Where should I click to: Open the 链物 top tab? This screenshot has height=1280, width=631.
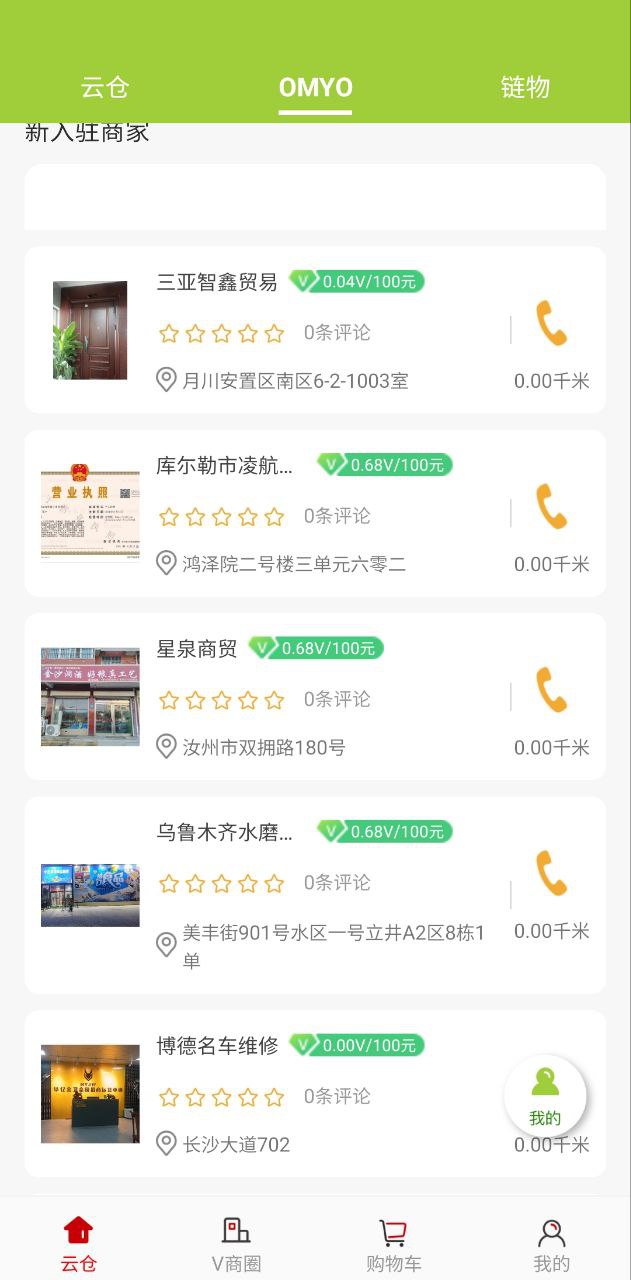[525, 88]
